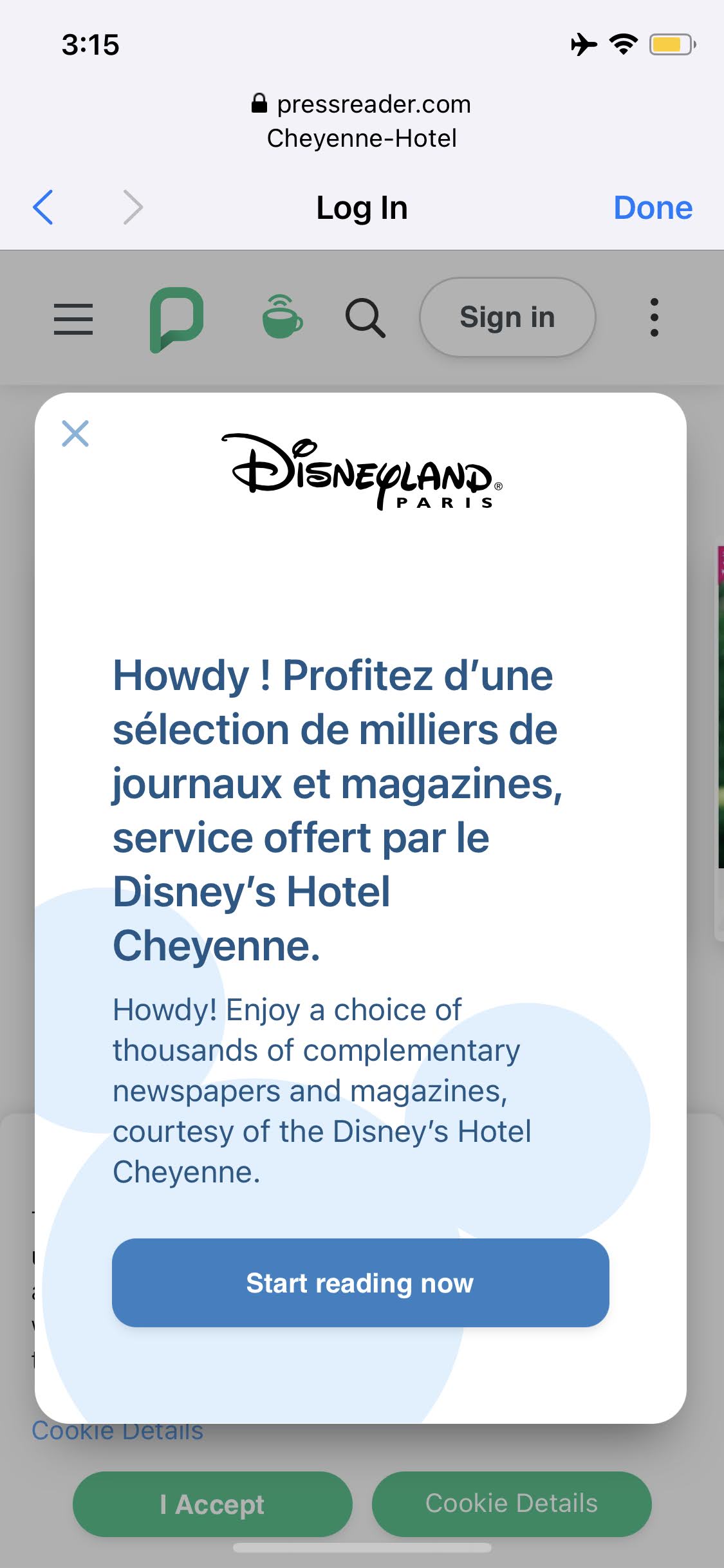The width and height of the screenshot is (724, 1568).
Task: Close the Disneyland Paris welcome popup
Action: pos(75,433)
